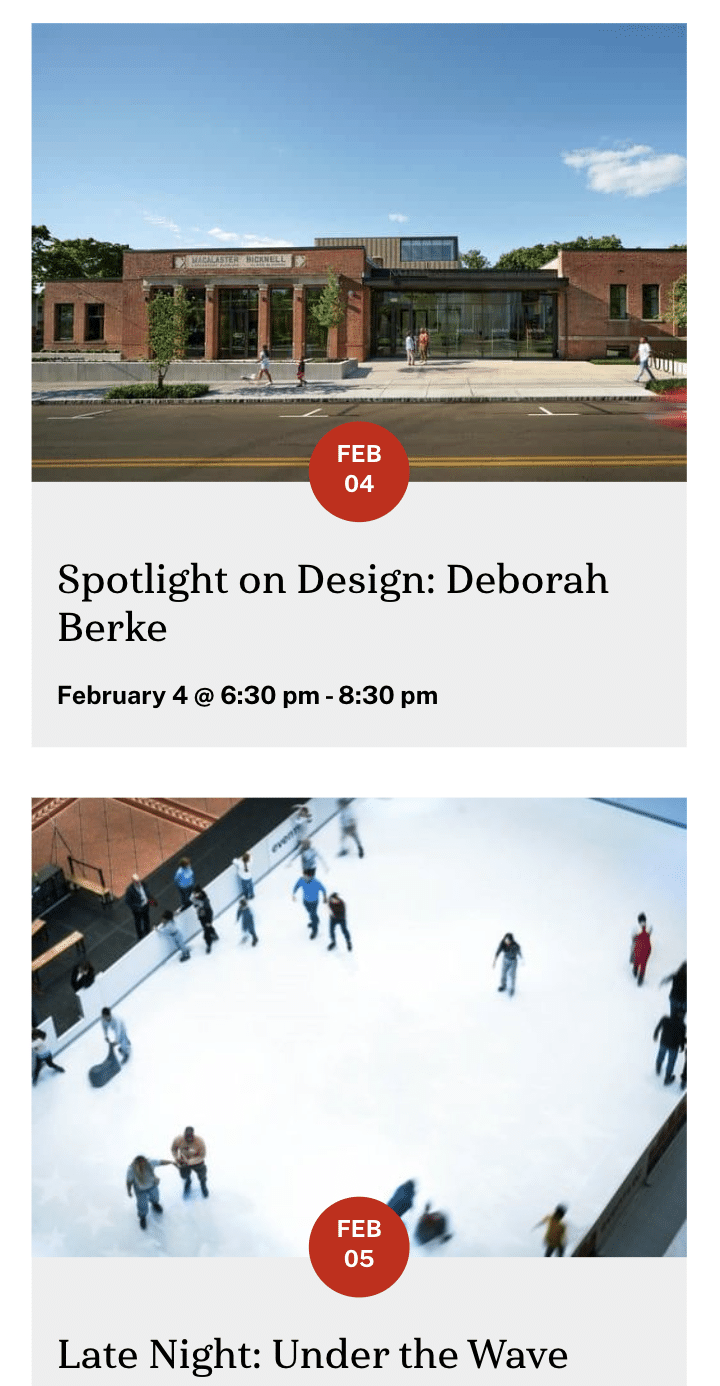Open Late Night: Under the Wave event
The image size is (720, 1386).
(312, 1355)
